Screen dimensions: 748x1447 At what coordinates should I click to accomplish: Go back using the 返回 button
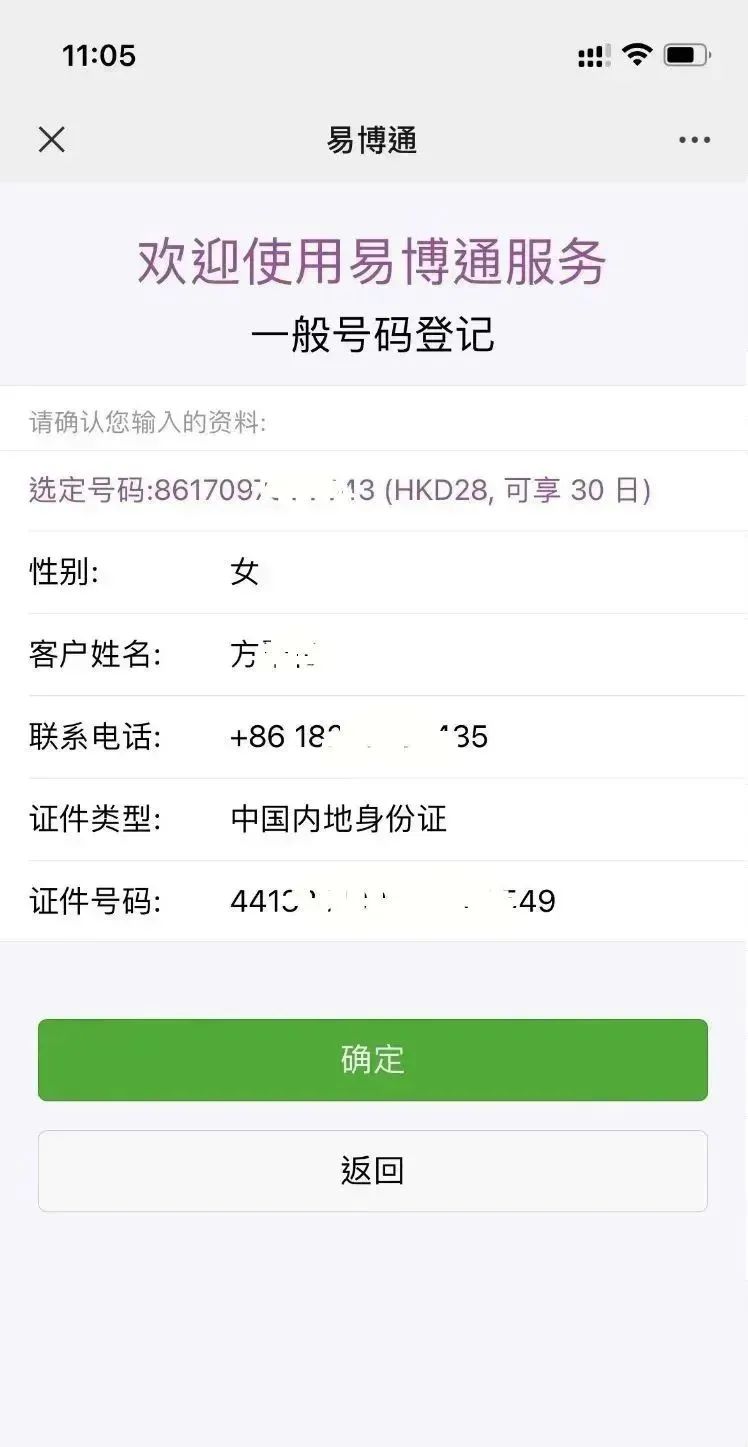373,1171
